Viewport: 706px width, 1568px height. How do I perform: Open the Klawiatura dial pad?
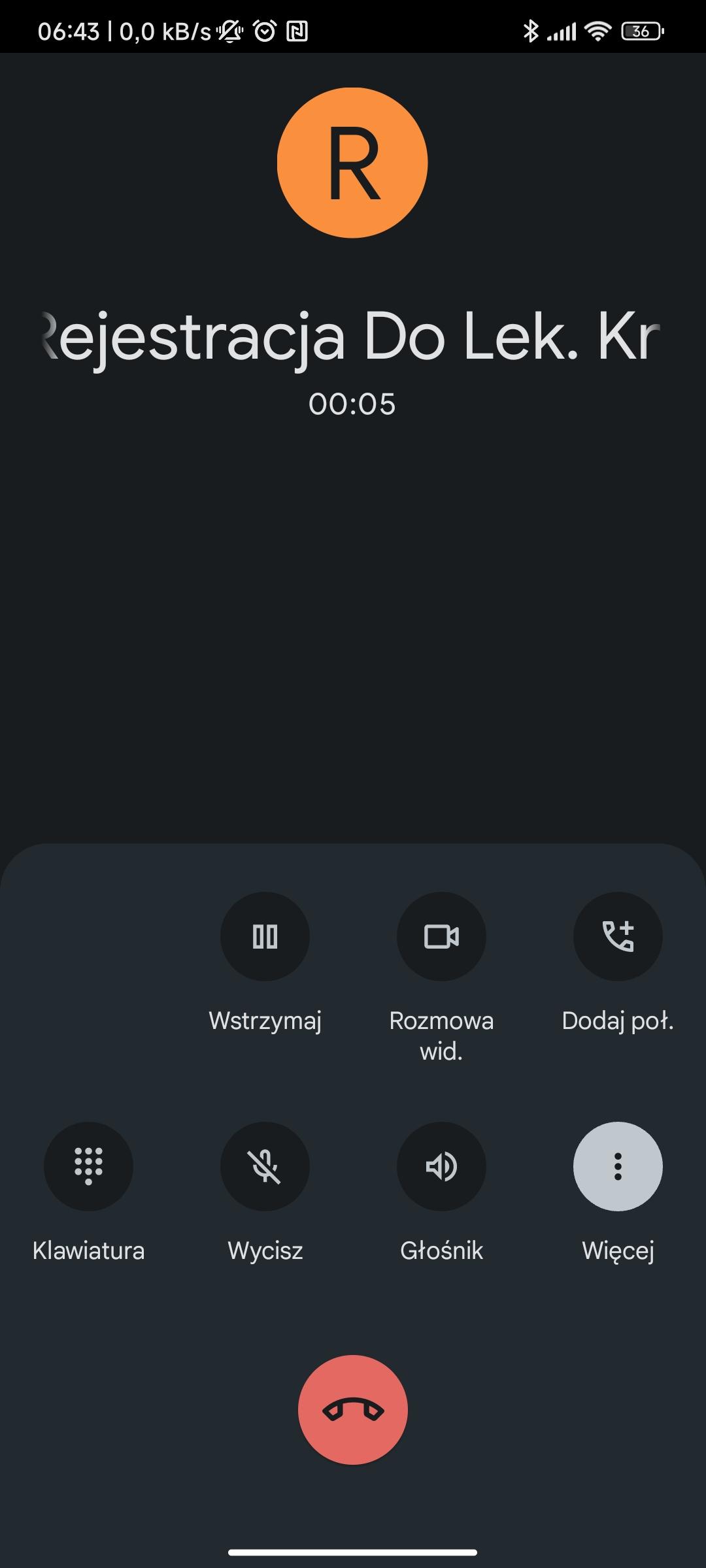pyautogui.click(x=88, y=1167)
